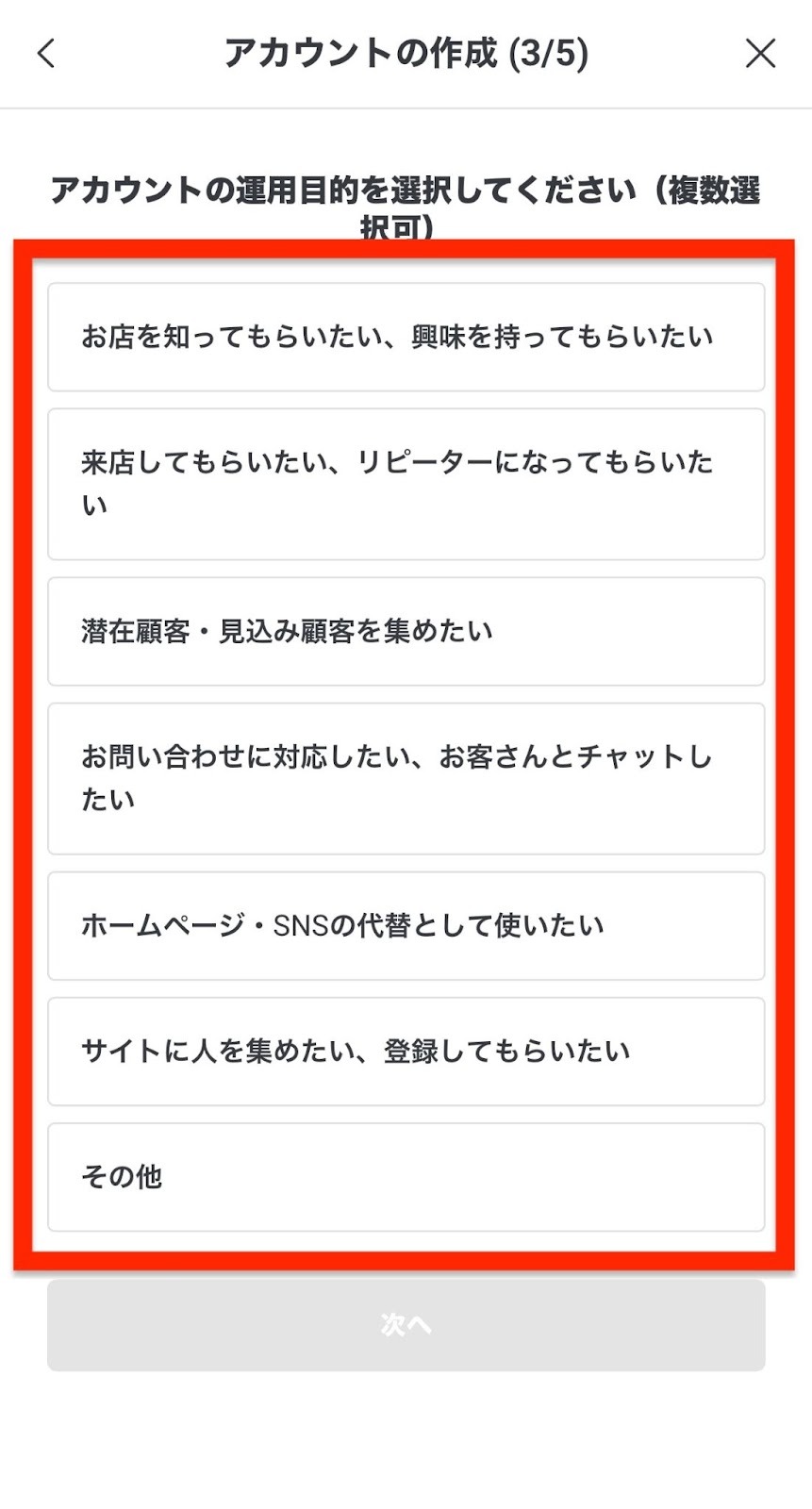
Task: Select お店を知ってもらいたい option
Action: click(406, 337)
